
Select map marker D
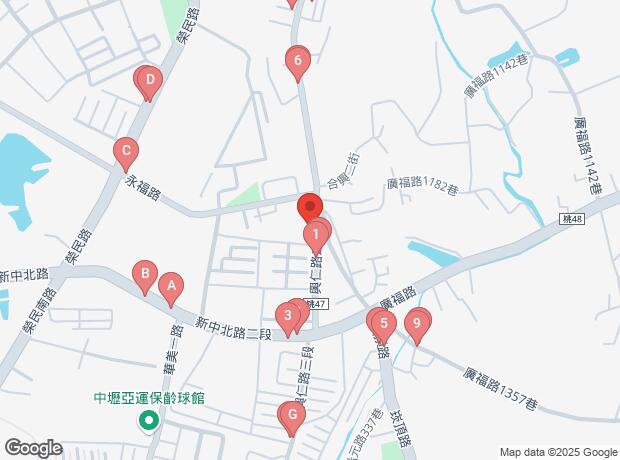149,80
